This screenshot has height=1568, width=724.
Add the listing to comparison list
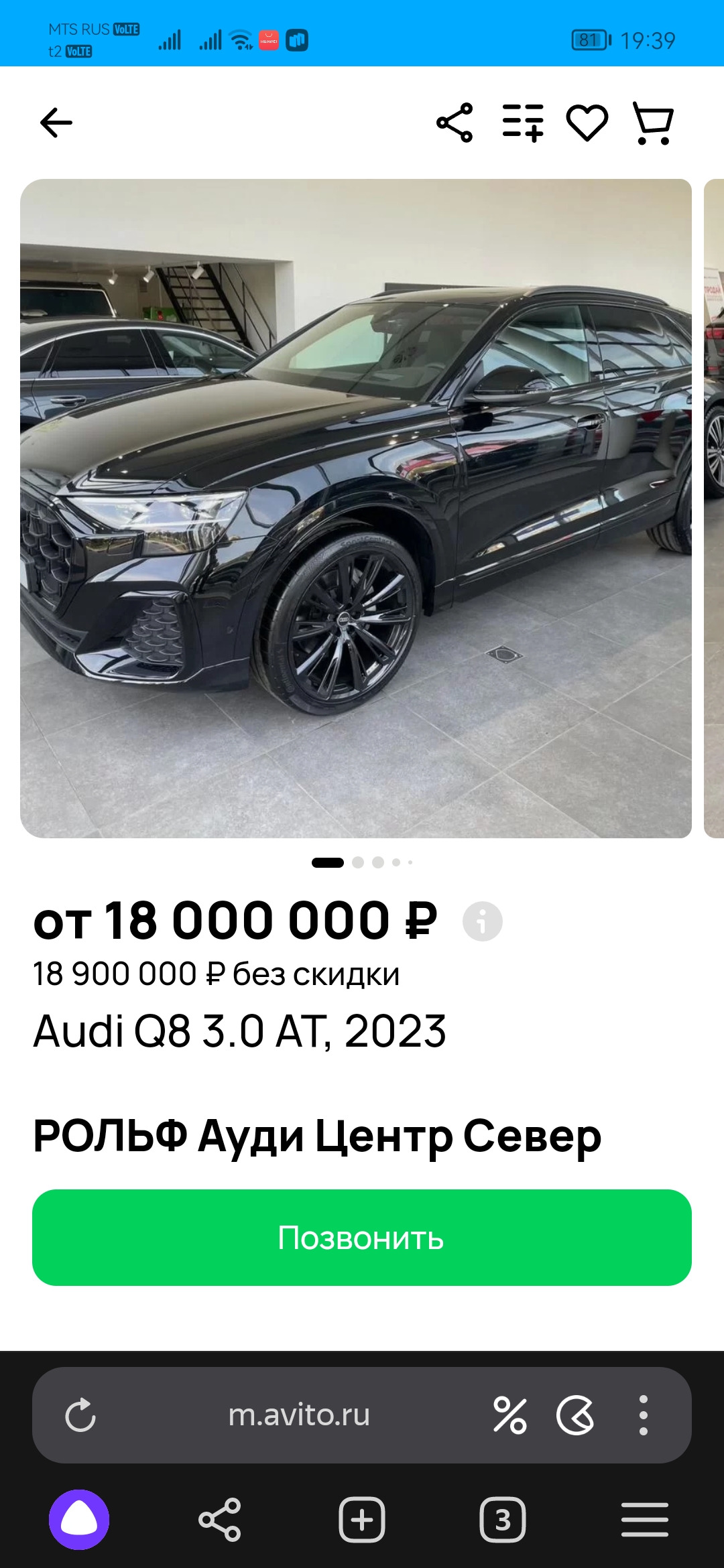coord(523,123)
